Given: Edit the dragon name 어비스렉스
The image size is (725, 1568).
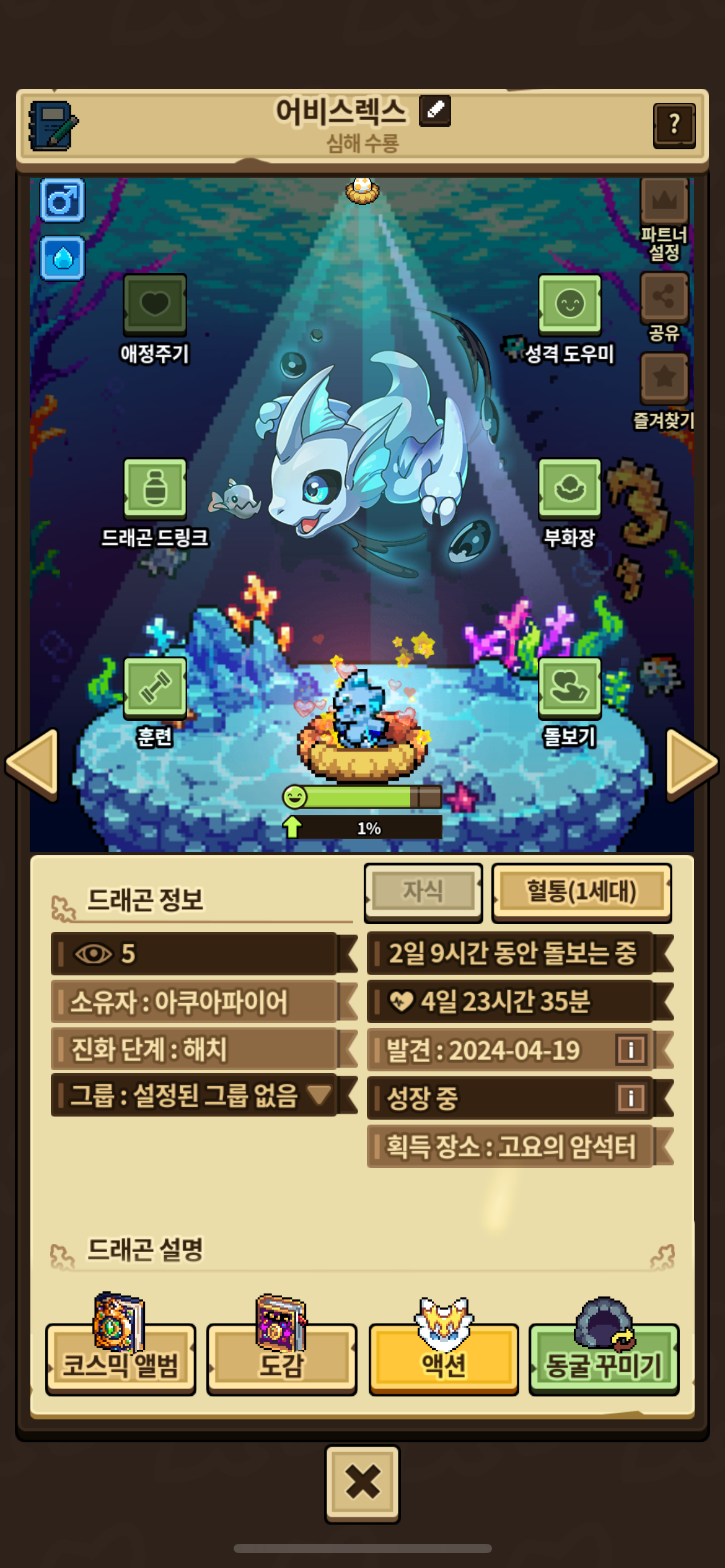Looking at the screenshot, I should click(x=434, y=111).
